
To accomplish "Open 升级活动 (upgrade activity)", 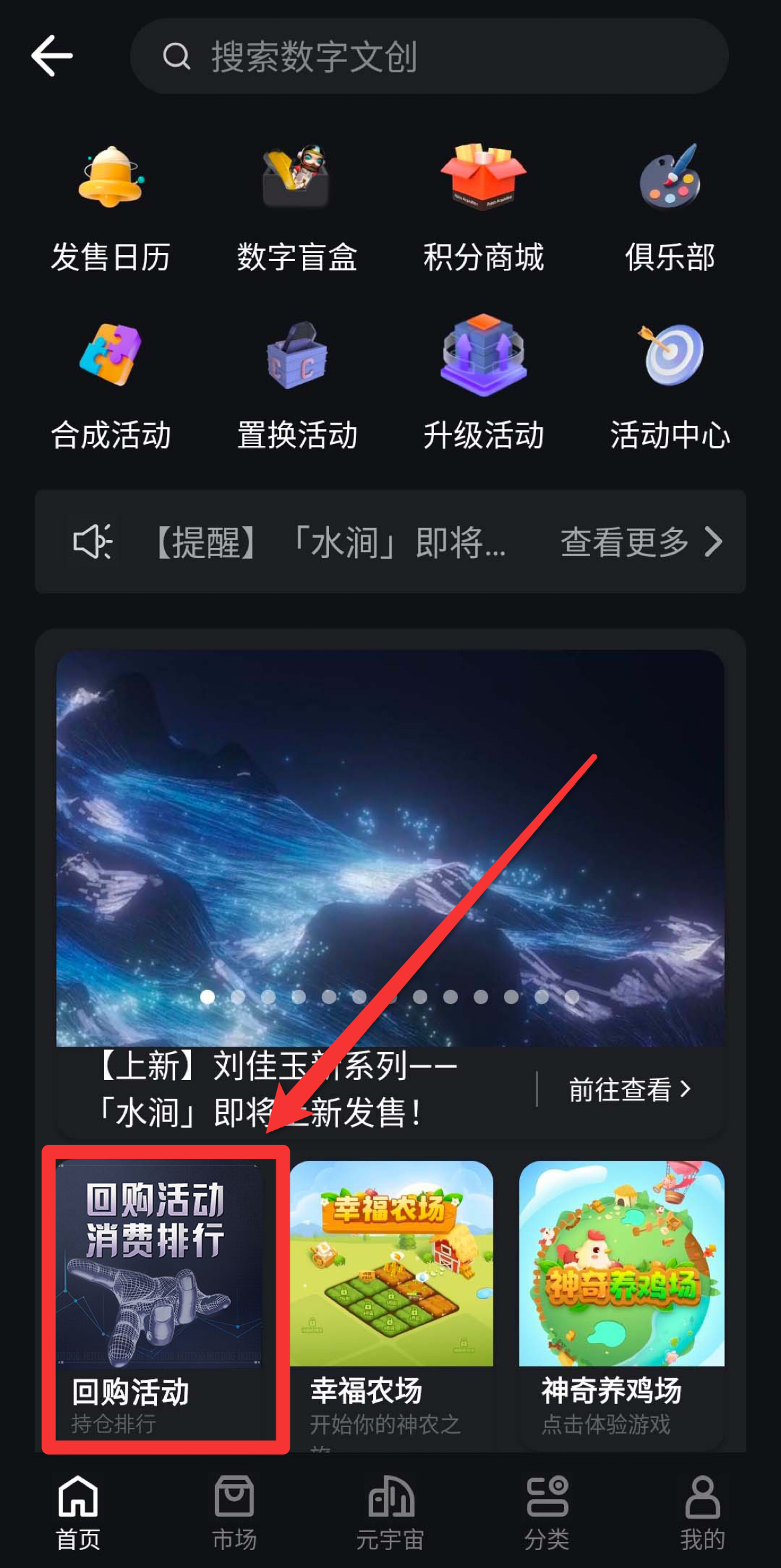I will pyautogui.click(x=483, y=385).
